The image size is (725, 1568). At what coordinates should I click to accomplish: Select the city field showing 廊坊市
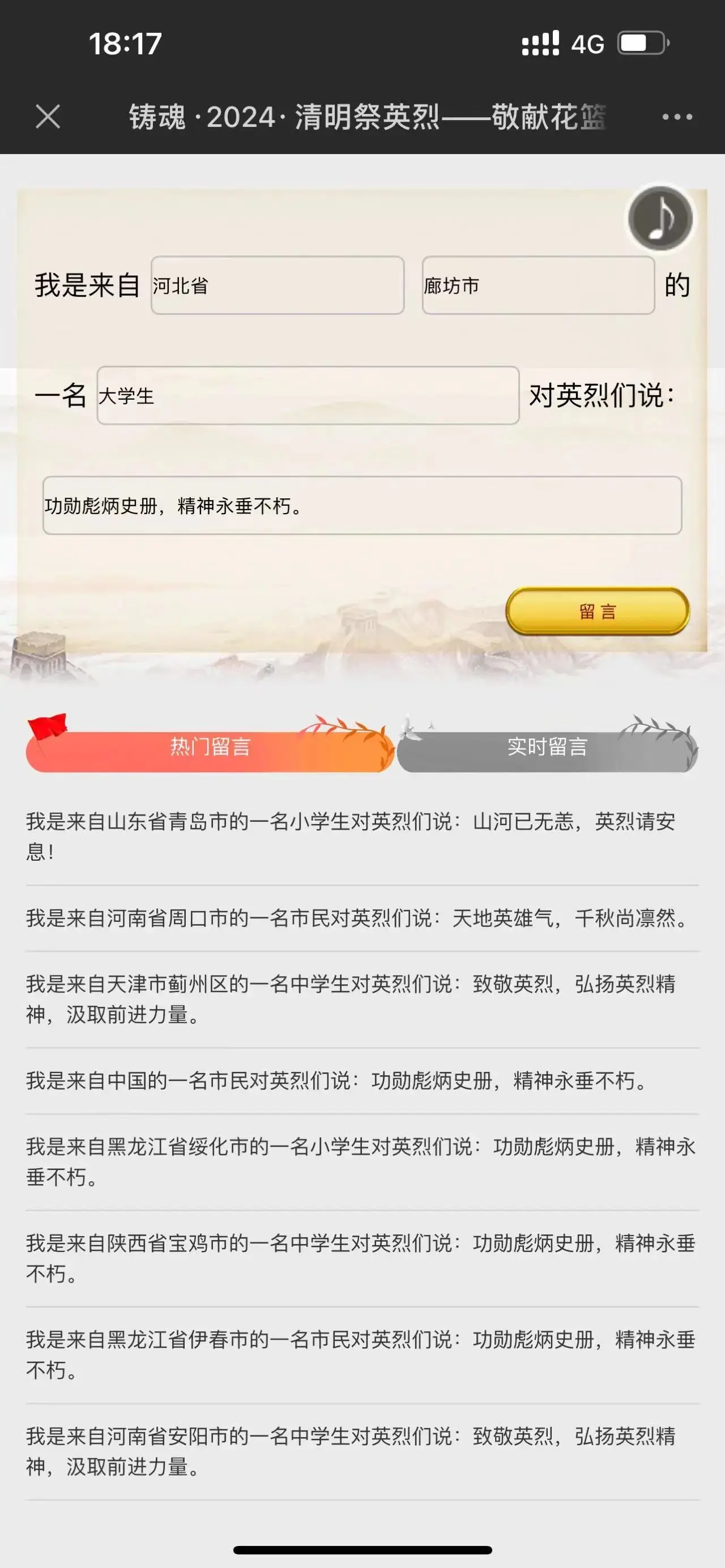coord(538,285)
